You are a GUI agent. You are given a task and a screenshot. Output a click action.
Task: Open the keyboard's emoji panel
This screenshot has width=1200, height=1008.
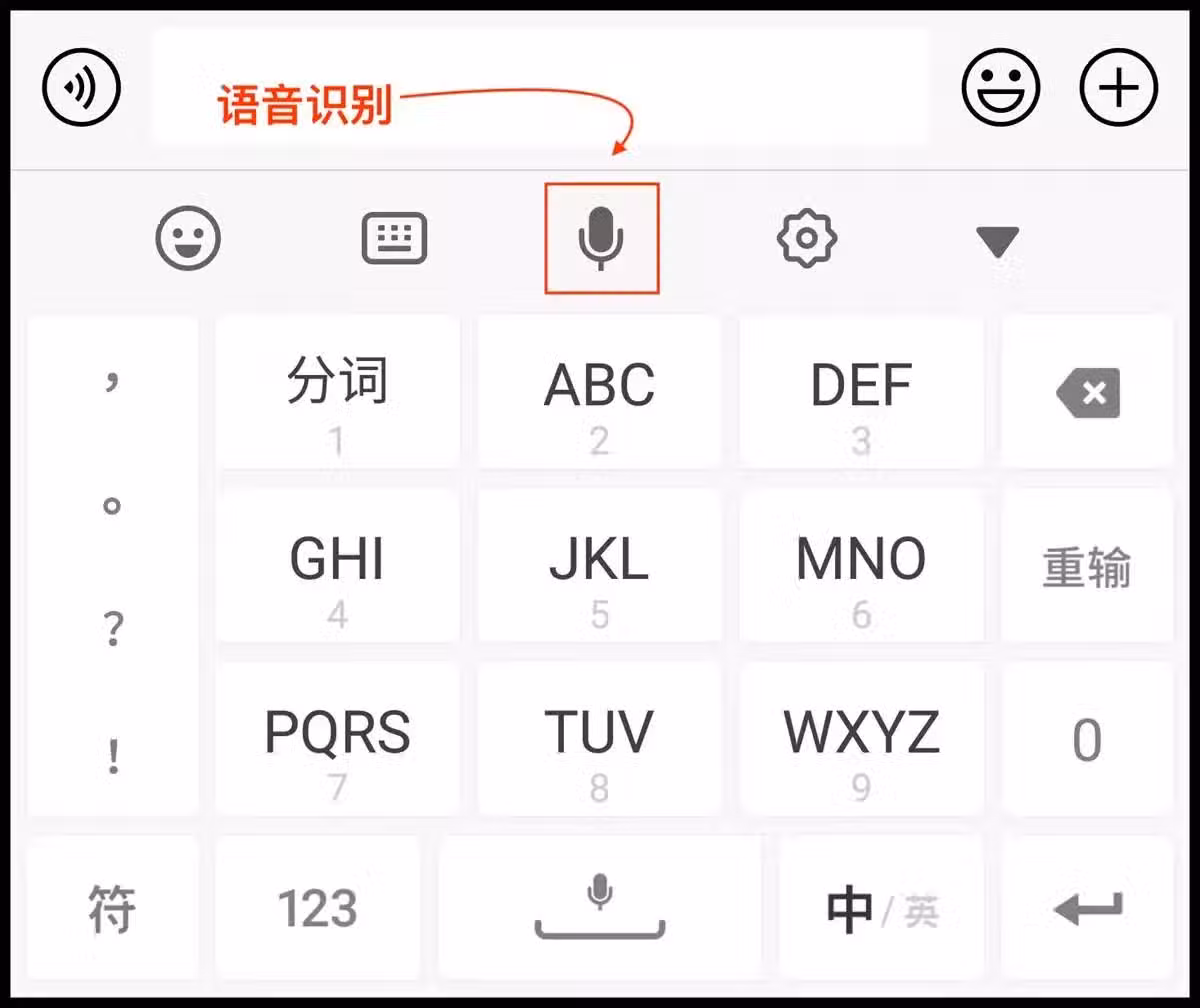click(x=188, y=239)
